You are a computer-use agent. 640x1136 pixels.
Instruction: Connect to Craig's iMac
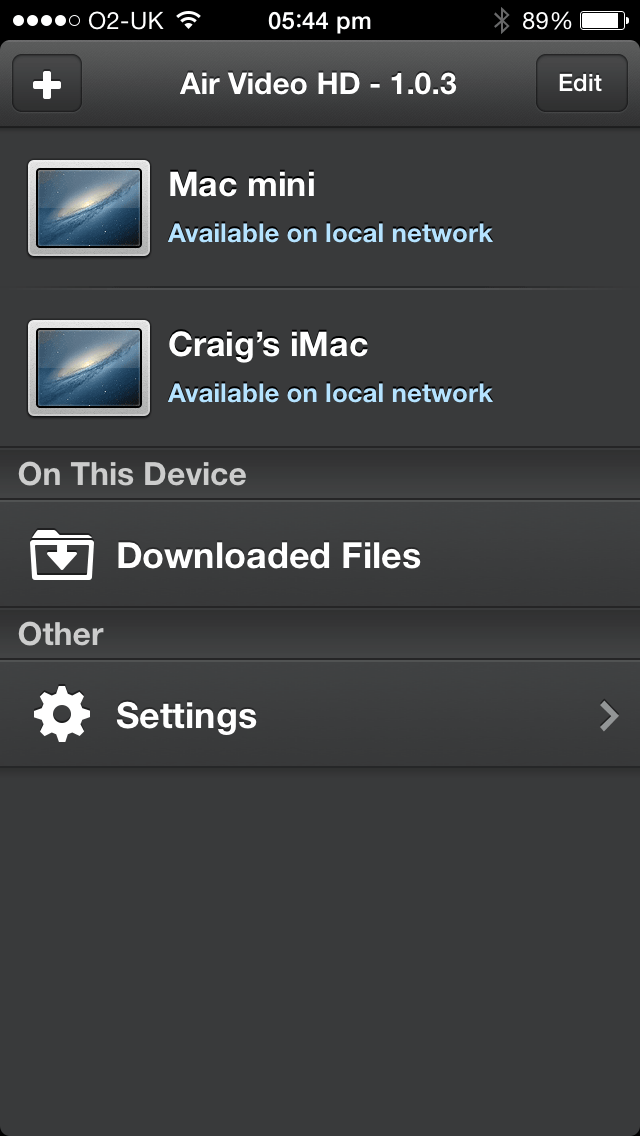click(320, 368)
